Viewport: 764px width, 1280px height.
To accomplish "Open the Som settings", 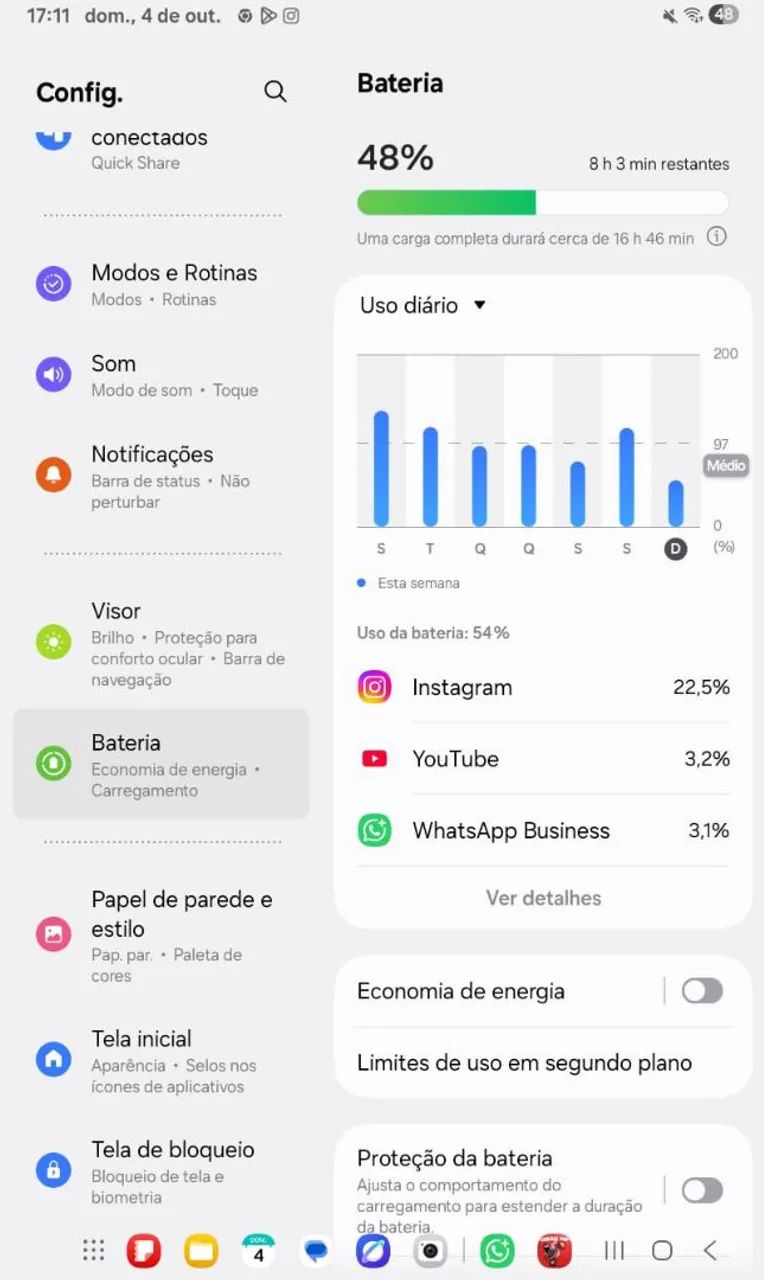I will coord(161,375).
